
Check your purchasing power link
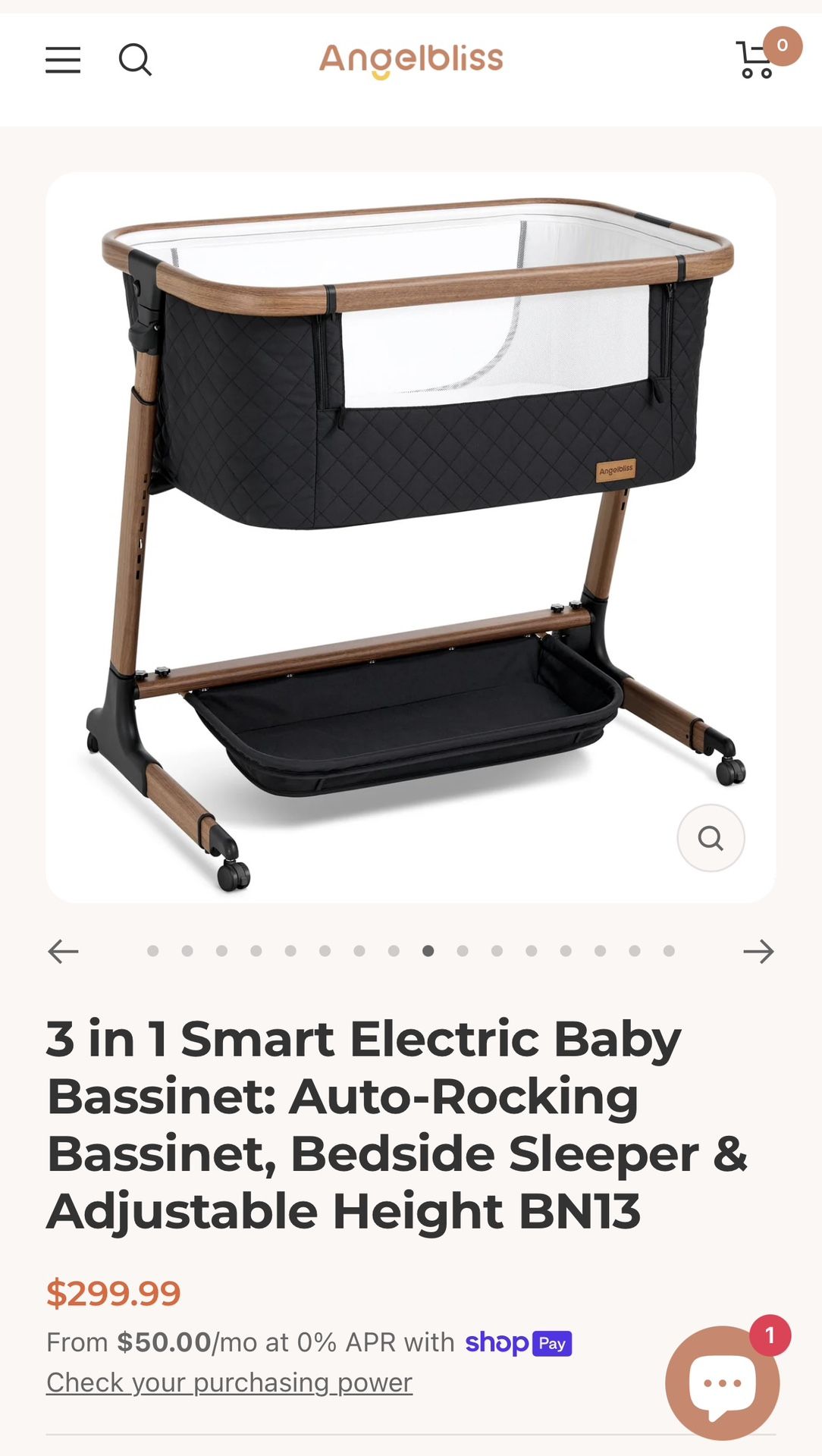point(229,1382)
